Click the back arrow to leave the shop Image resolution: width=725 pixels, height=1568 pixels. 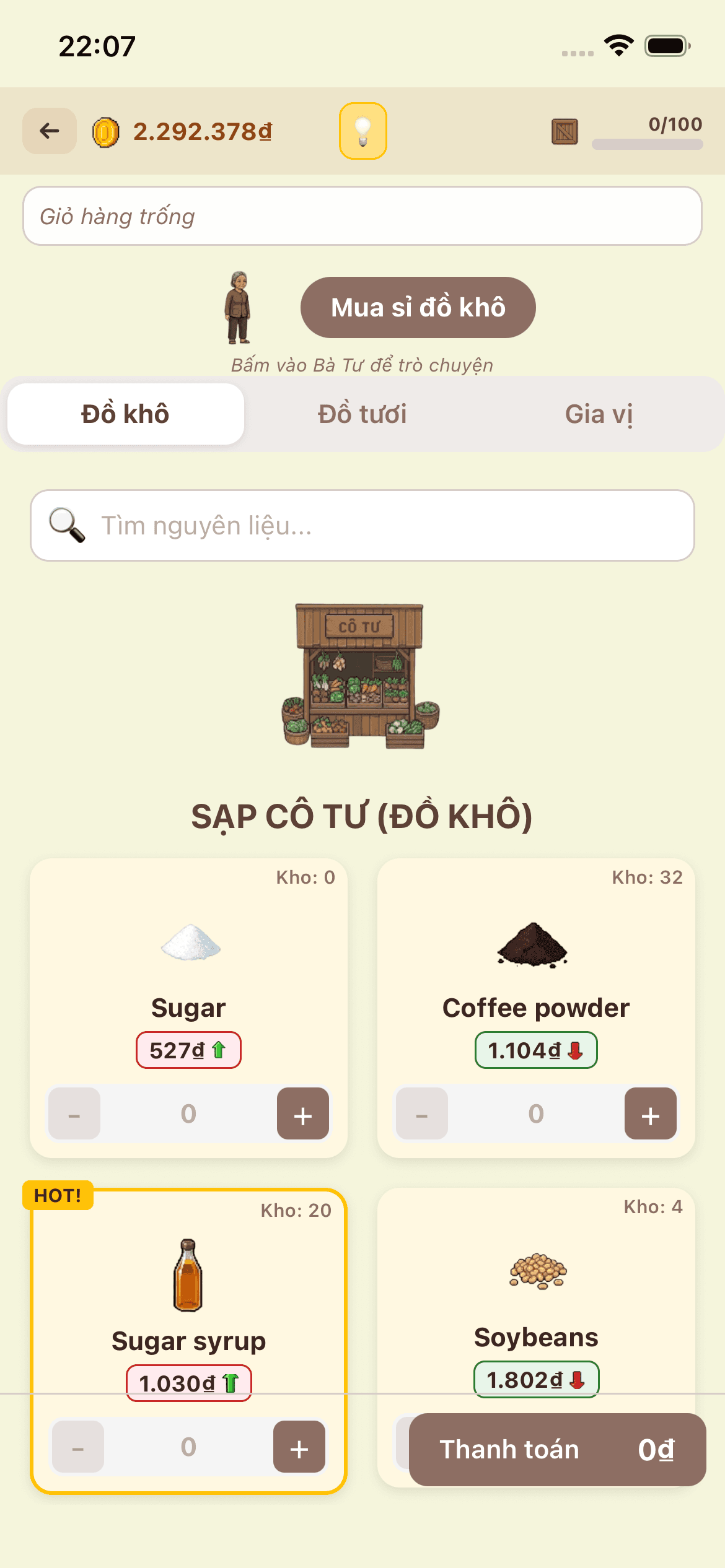point(49,131)
